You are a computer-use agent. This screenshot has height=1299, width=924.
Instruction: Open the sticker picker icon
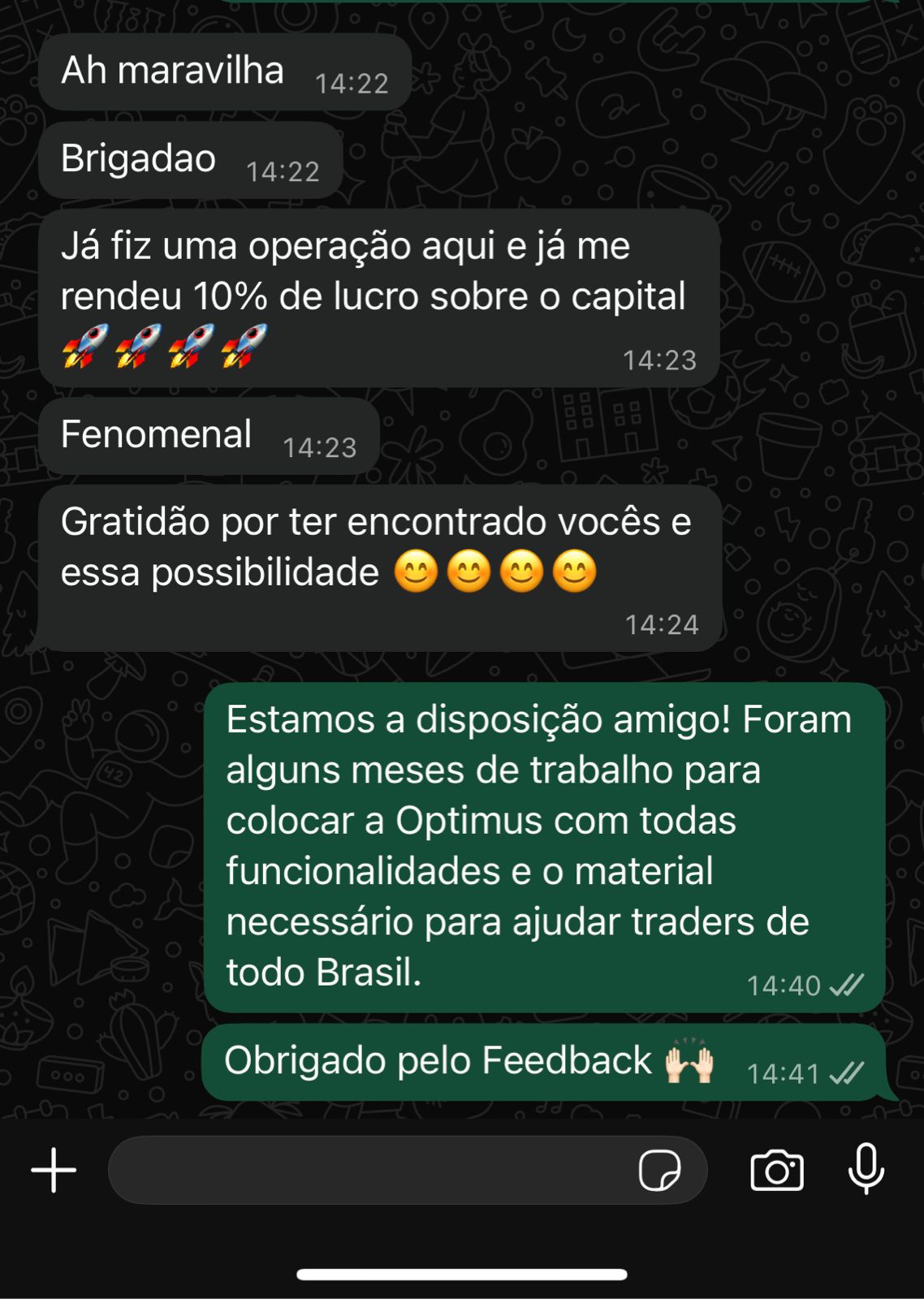[x=659, y=1170]
